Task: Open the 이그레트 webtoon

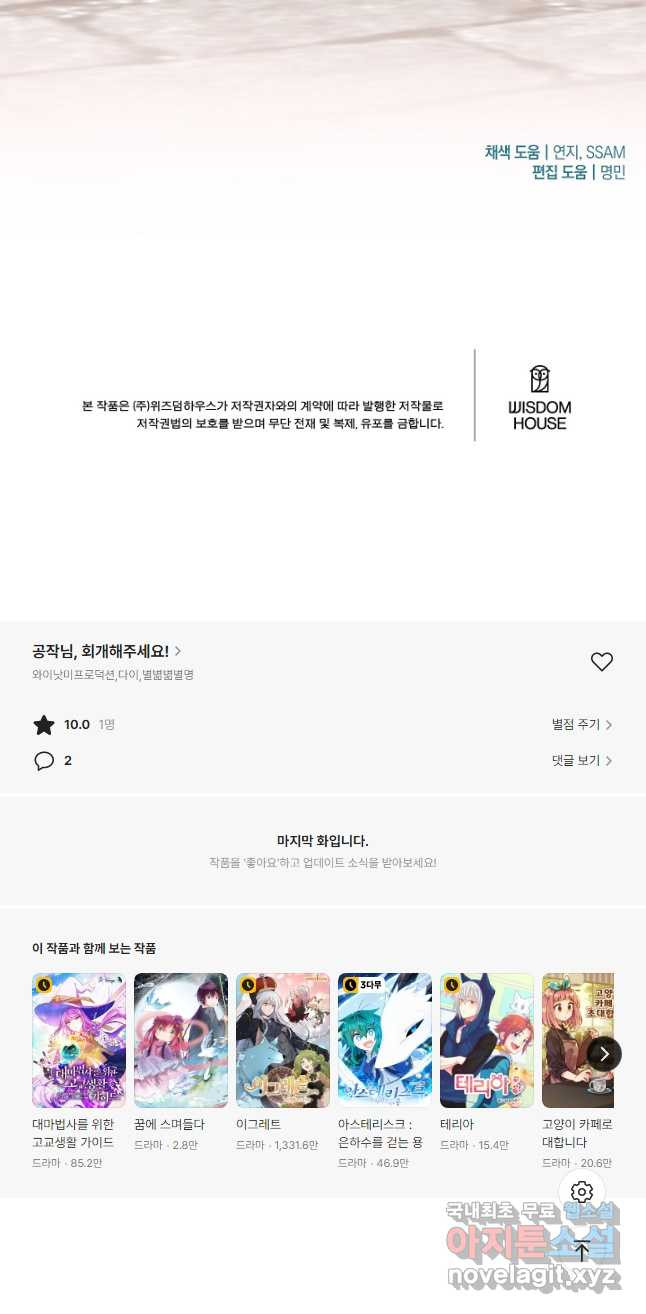Action: [283, 1041]
